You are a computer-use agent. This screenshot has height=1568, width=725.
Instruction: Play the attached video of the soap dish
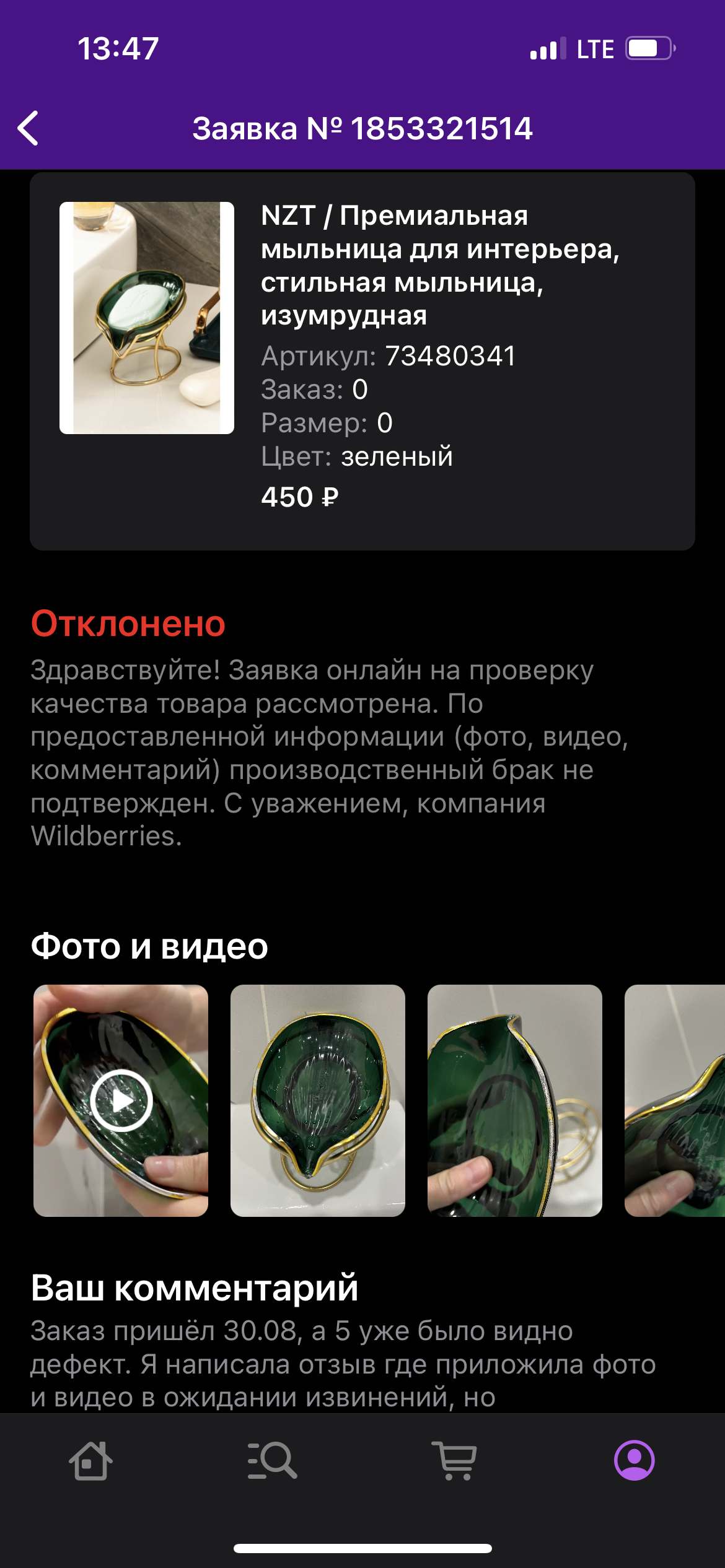[x=121, y=1100]
